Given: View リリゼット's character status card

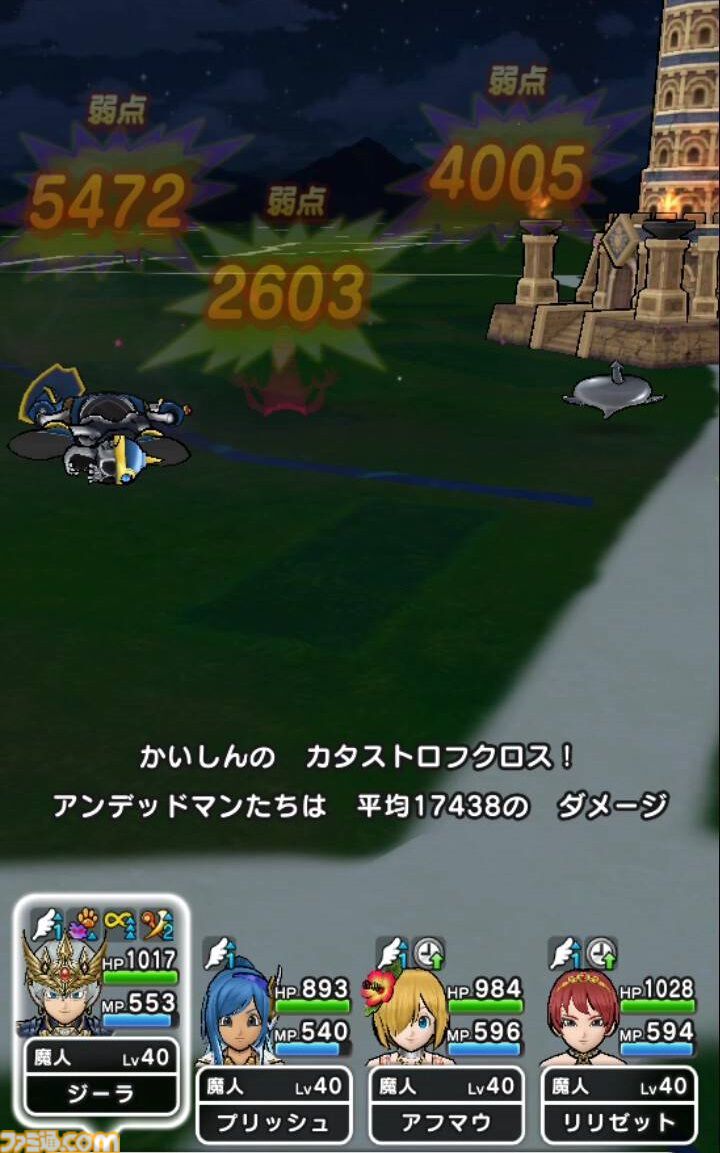Looking at the screenshot, I should point(619,1040).
